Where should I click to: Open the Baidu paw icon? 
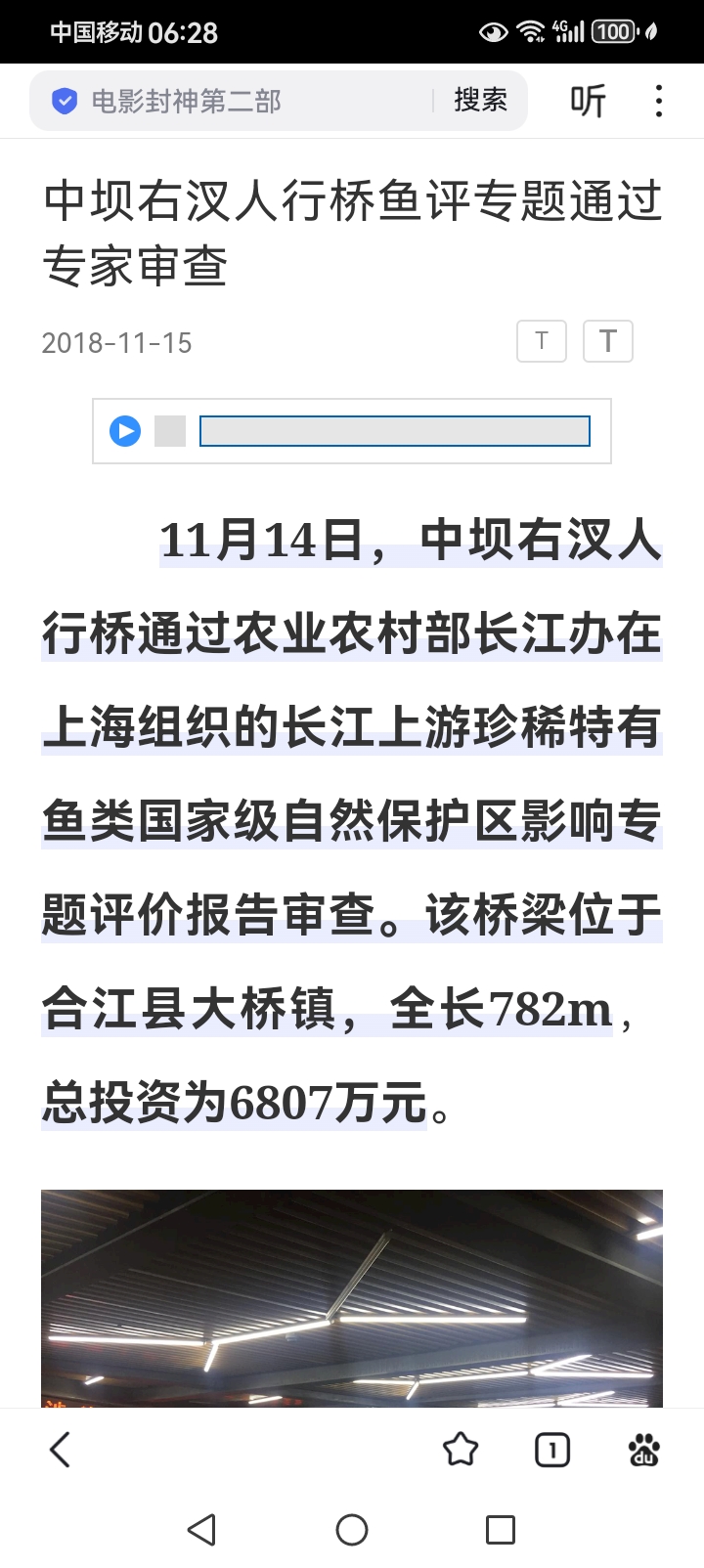(644, 1450)
